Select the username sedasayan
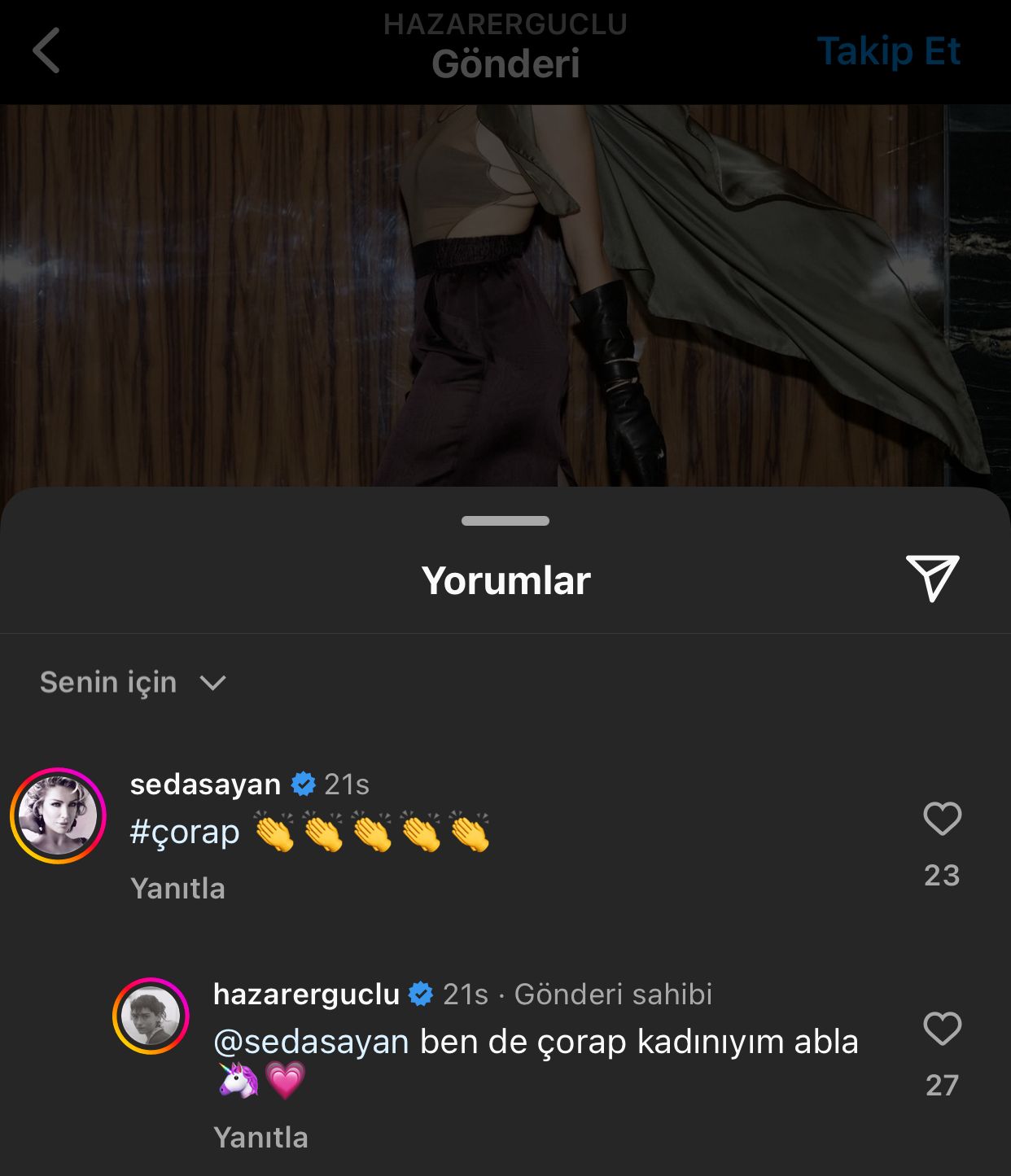1011x1176 pixels. (206, 785)
